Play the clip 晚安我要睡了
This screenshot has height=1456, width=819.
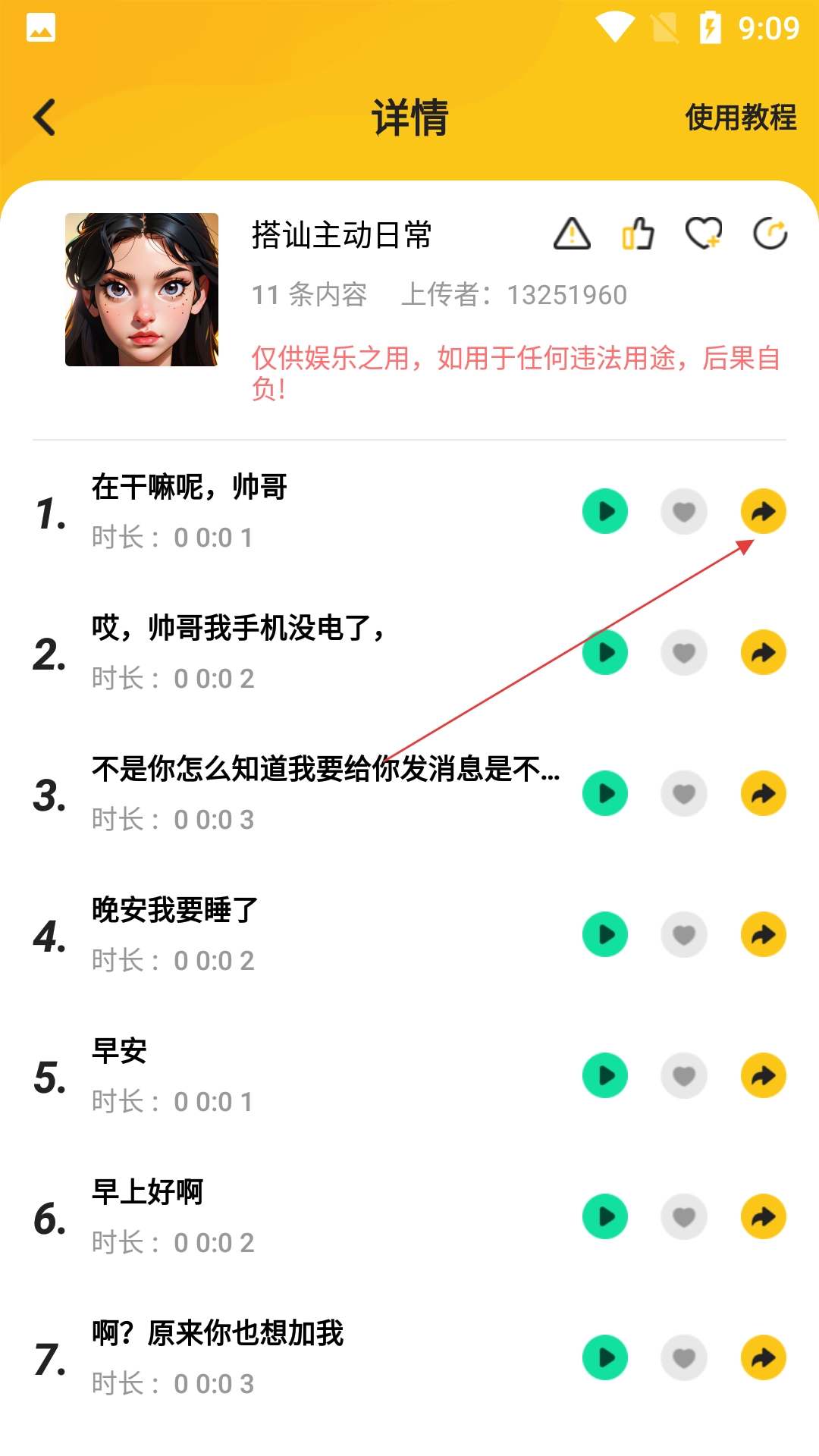tap(605, 935)
